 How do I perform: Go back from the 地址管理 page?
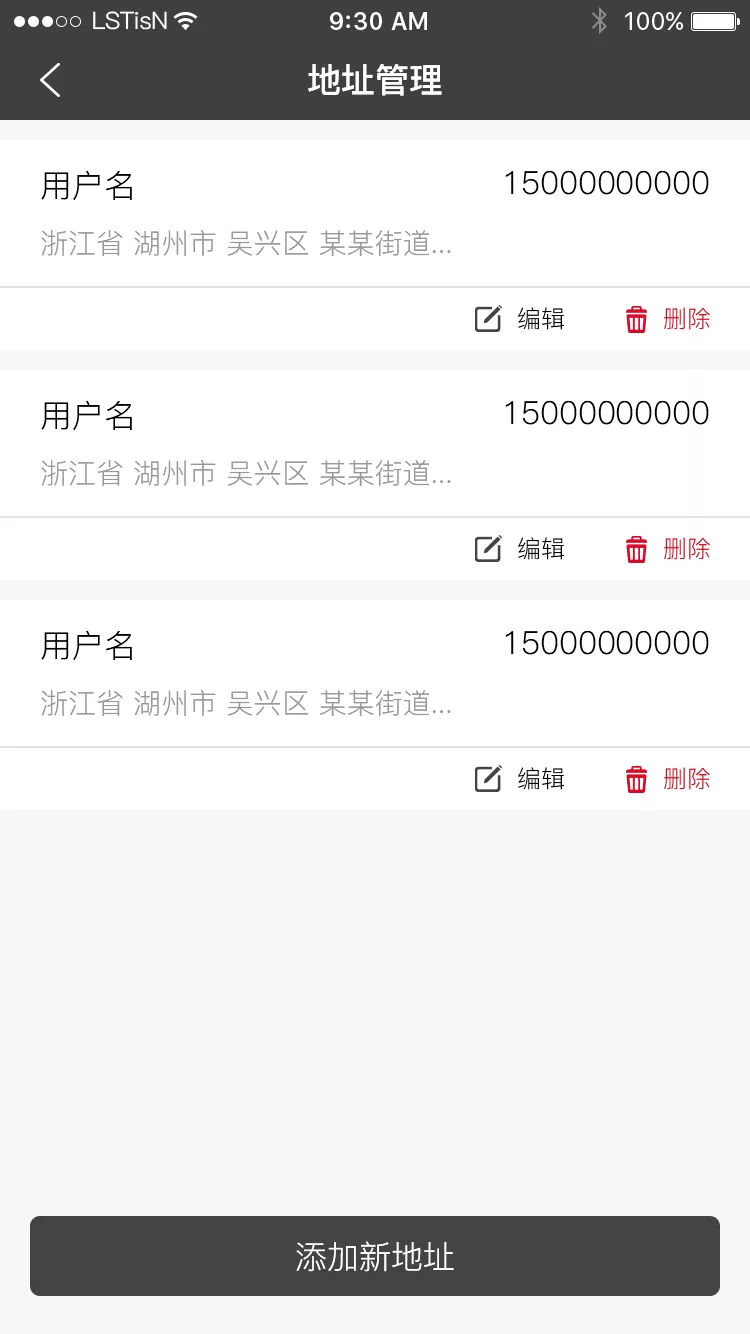click(51, 80)
